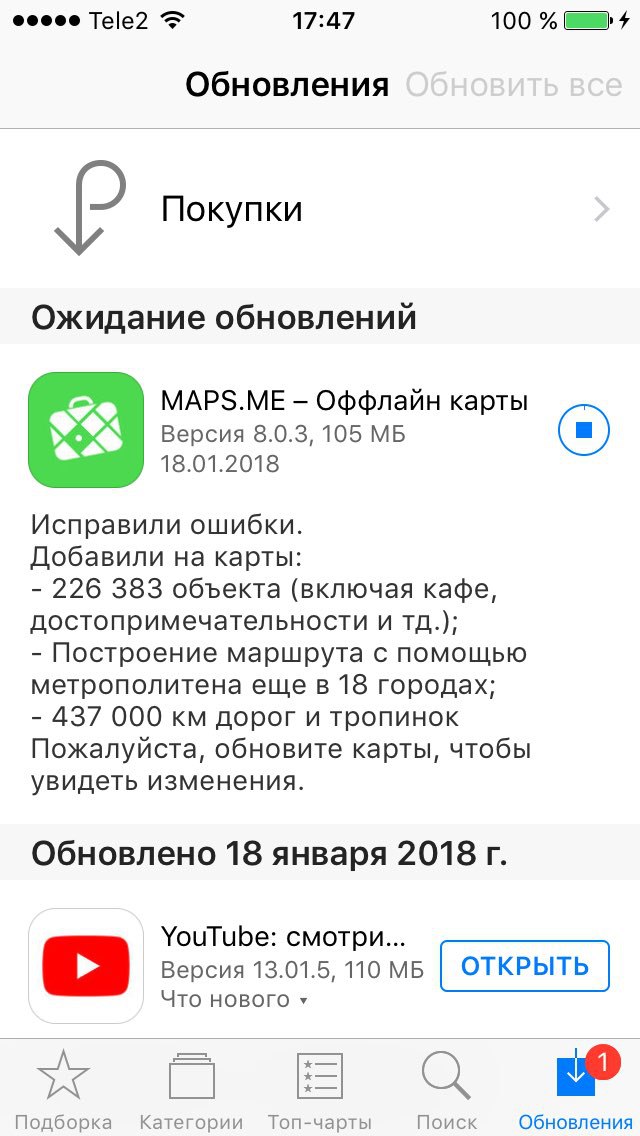Go to the Поиск tab
Viewport: 640px width, 1136px height.
tap(447, 1091)
